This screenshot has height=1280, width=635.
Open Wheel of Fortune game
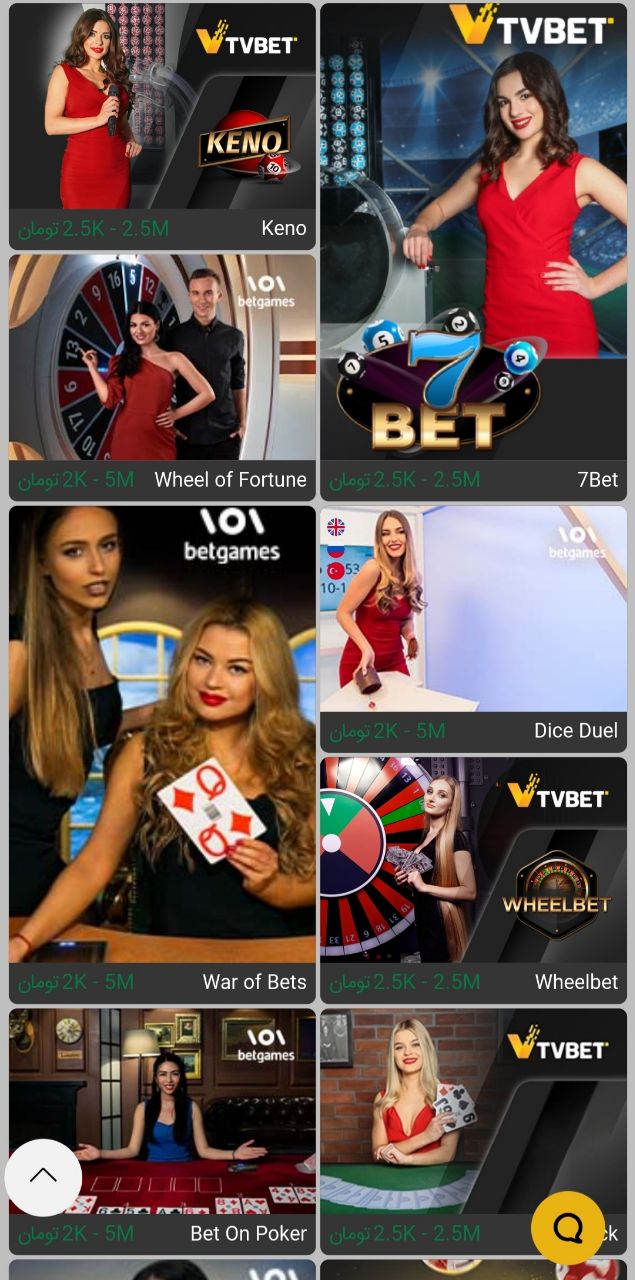[162, 360]
